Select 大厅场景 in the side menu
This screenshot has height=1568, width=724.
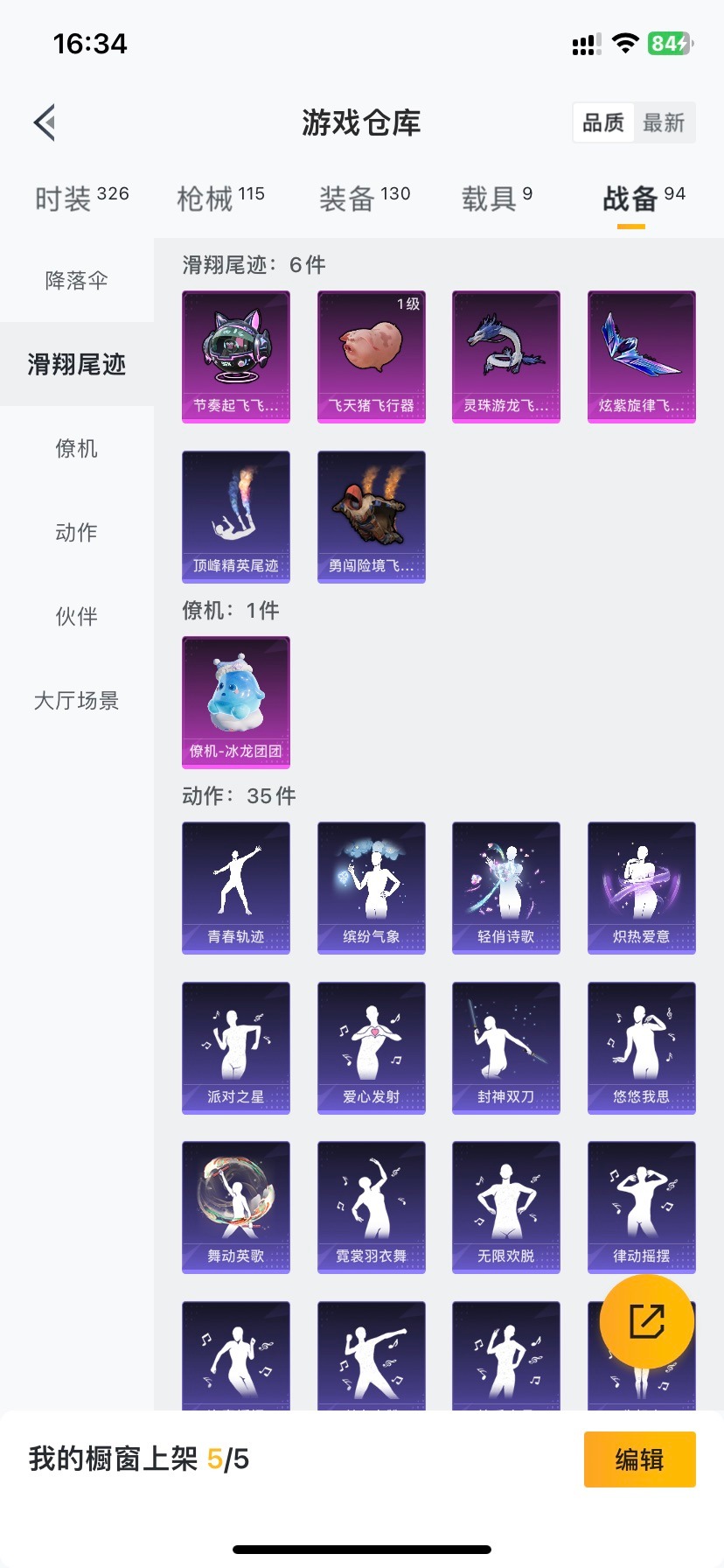(x=77, y=700)
